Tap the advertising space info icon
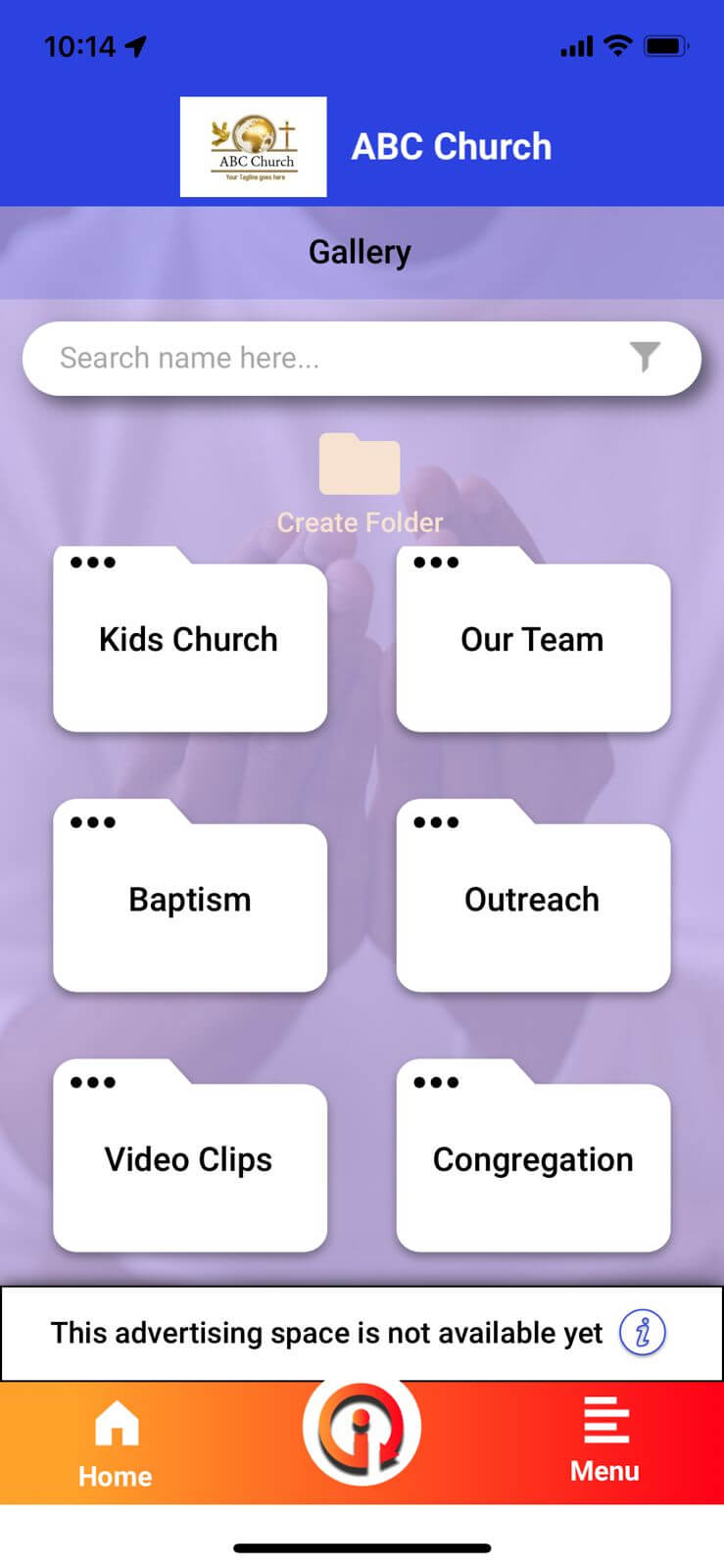Screen dimensions: 724x1568 click(x=643, y=1333)
